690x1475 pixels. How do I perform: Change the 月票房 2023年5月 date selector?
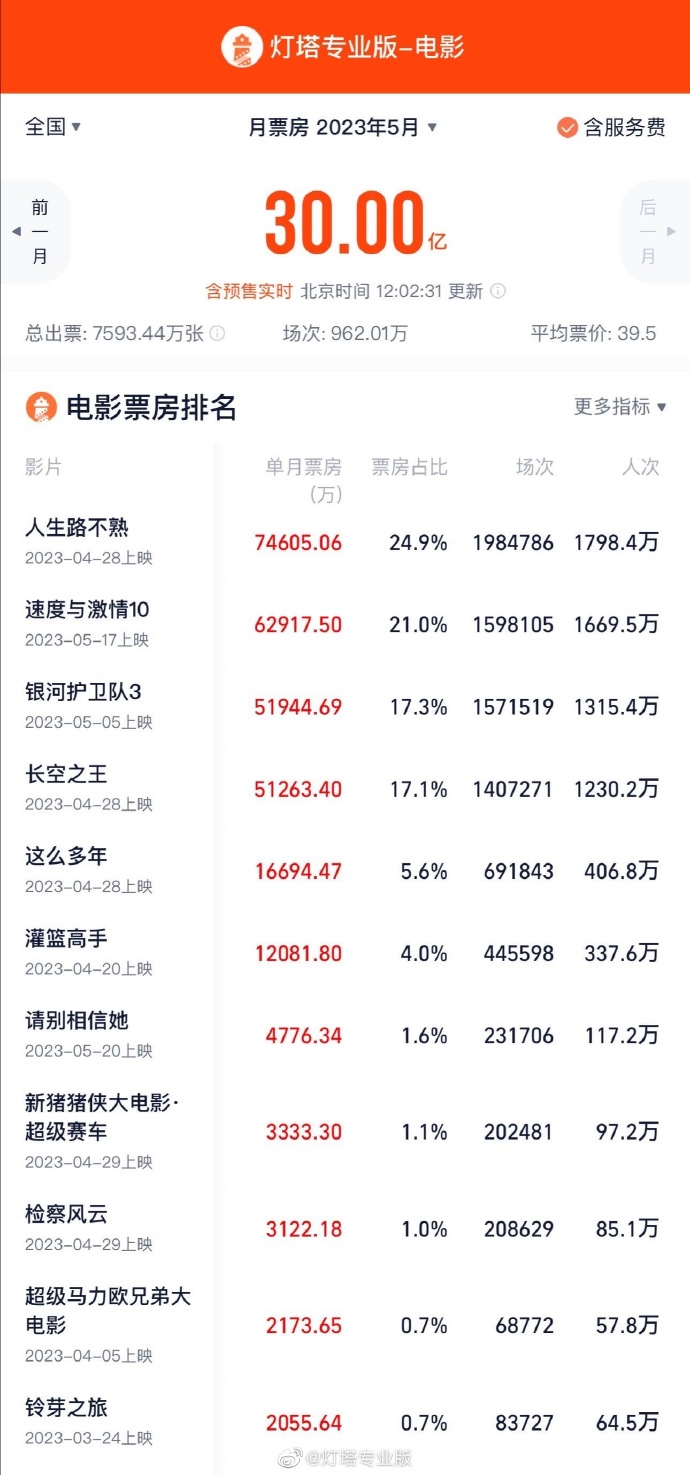click(x=343, y=127)
